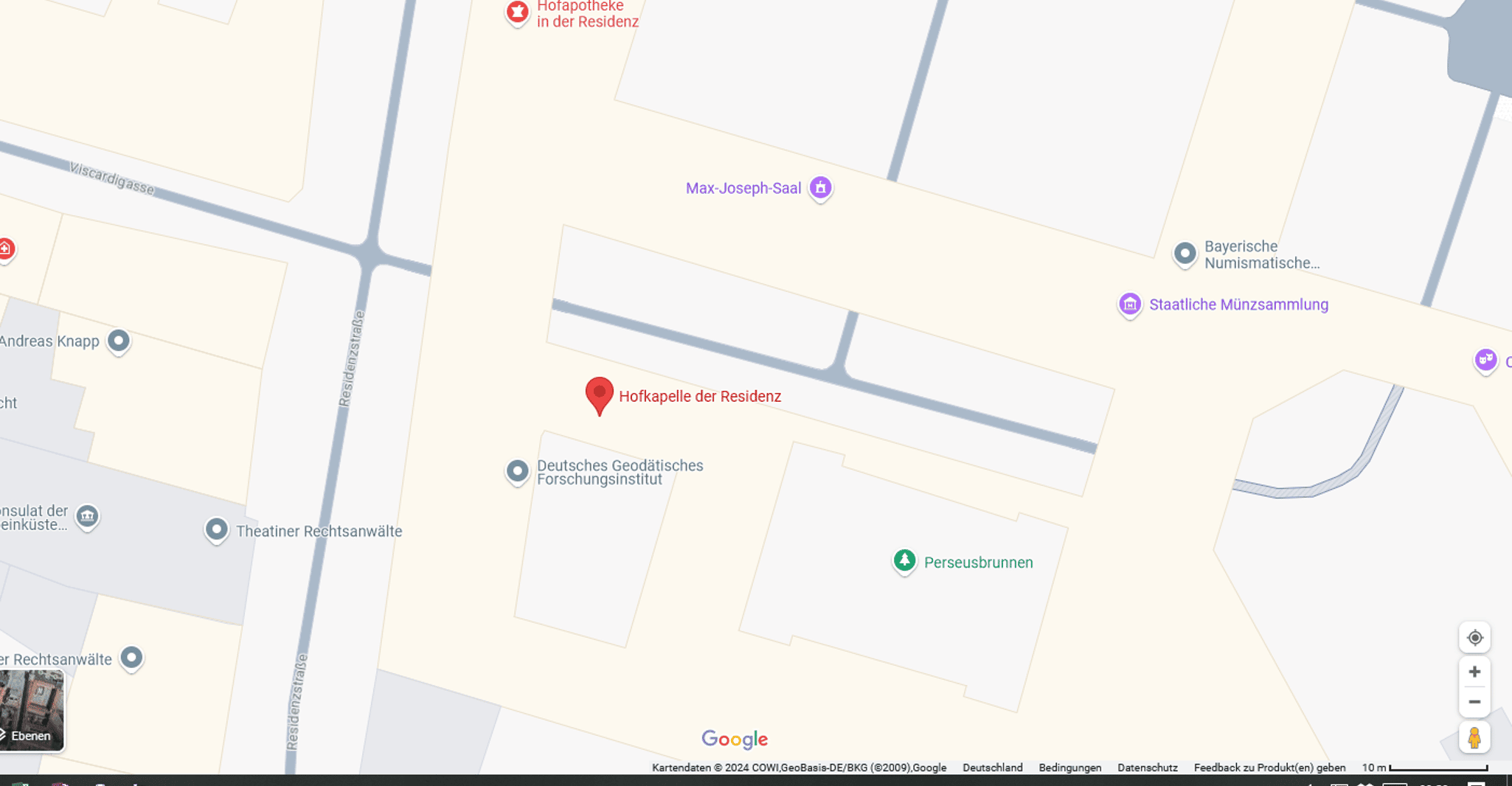Screen dimensions: 1512x786
Task: Open the Ebenen layers switcher
Action: click(x=31, y=711)
